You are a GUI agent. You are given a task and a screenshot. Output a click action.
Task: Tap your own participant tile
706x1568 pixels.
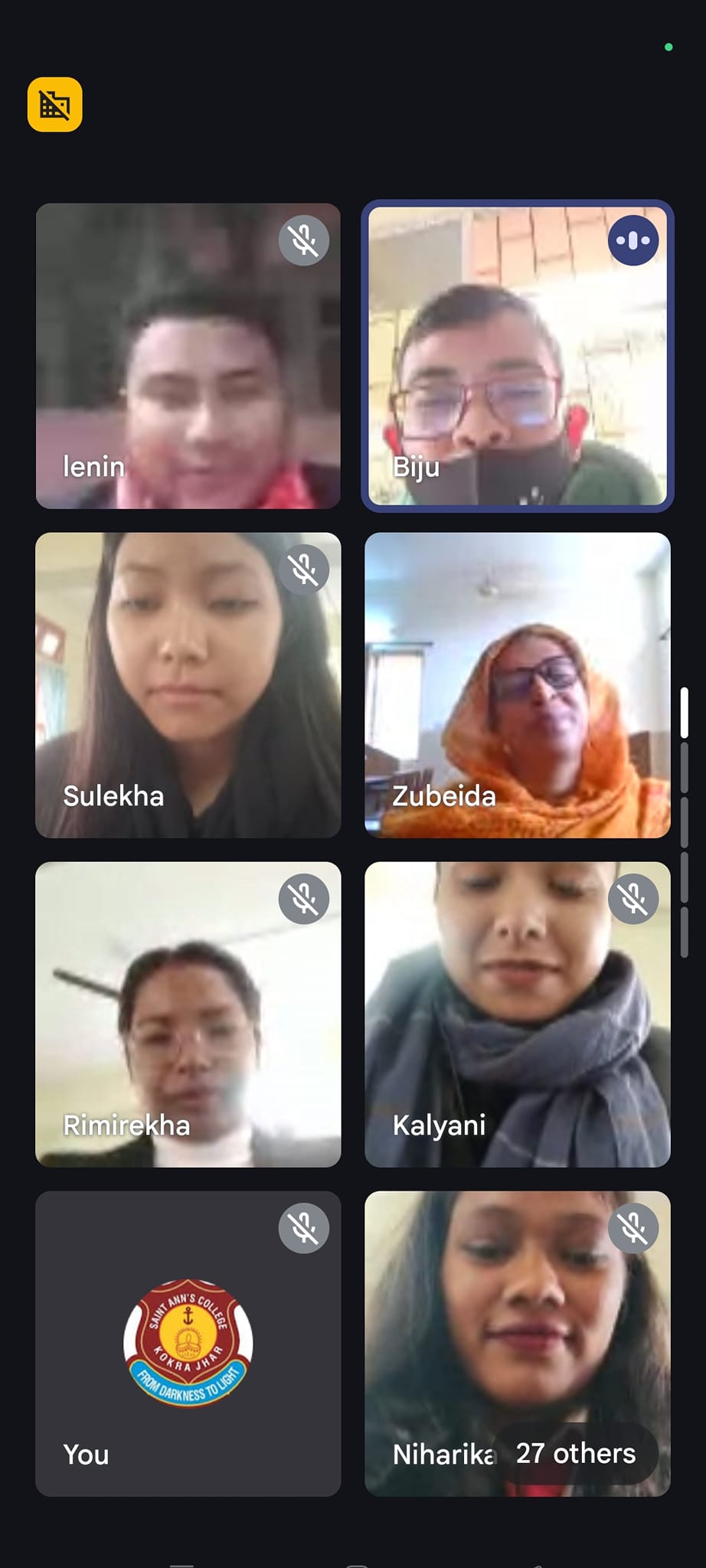coord(188,1344)
